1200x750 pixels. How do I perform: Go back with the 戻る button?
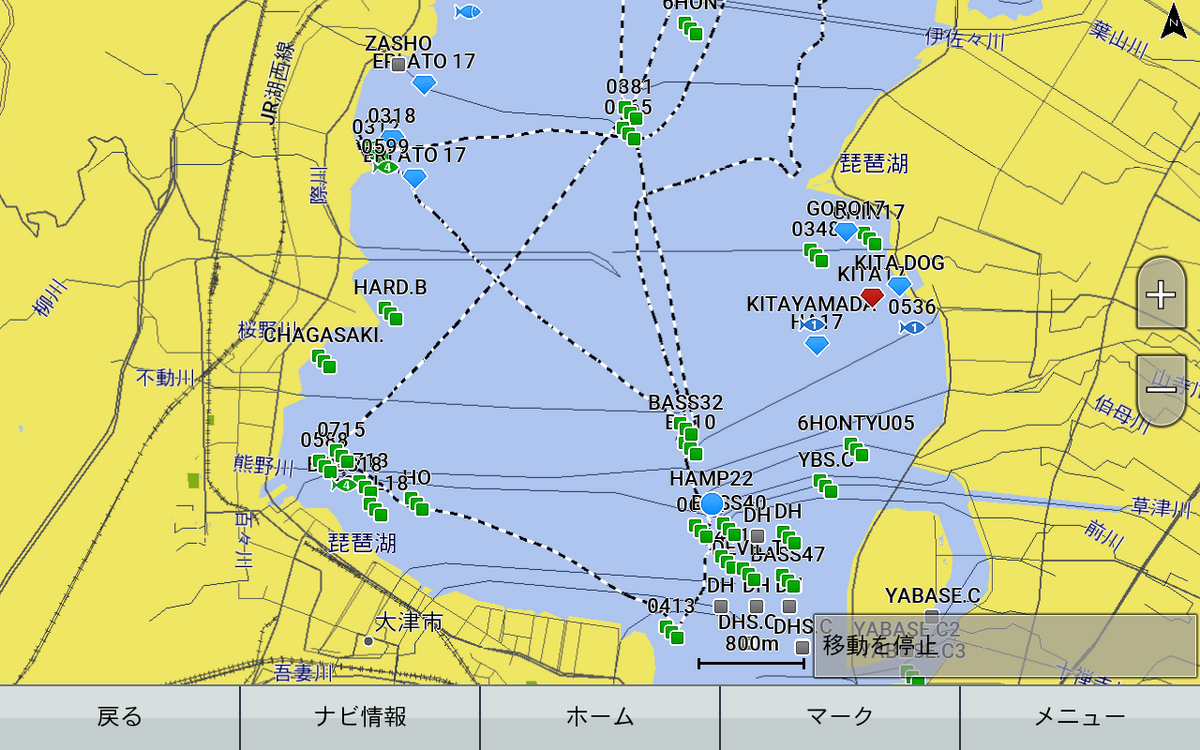tap(119, 717)
